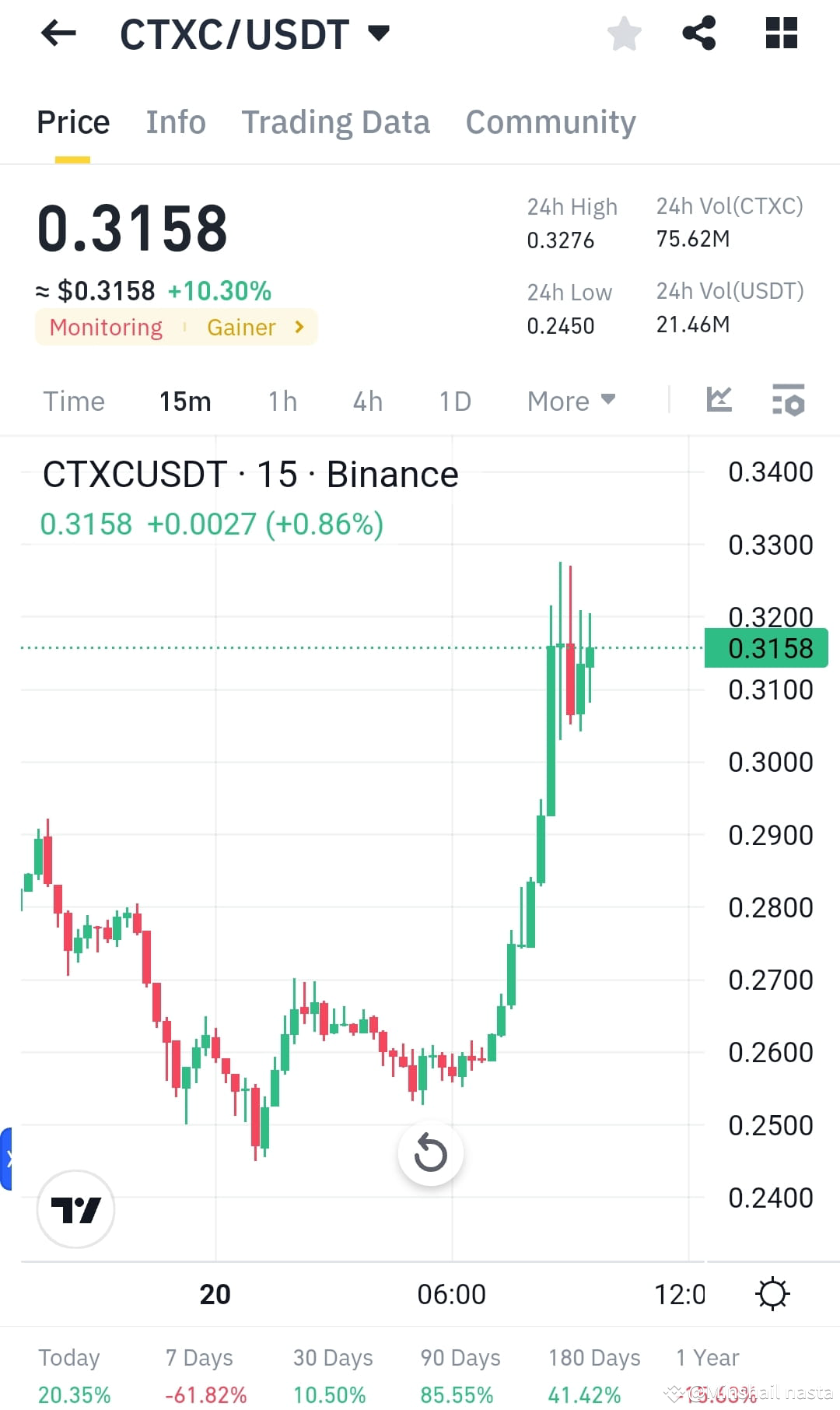Image resolution: width=840 pixels, height=1410 pixels.
Task: Switch chart to line view icon
Action: pos(719,400)
